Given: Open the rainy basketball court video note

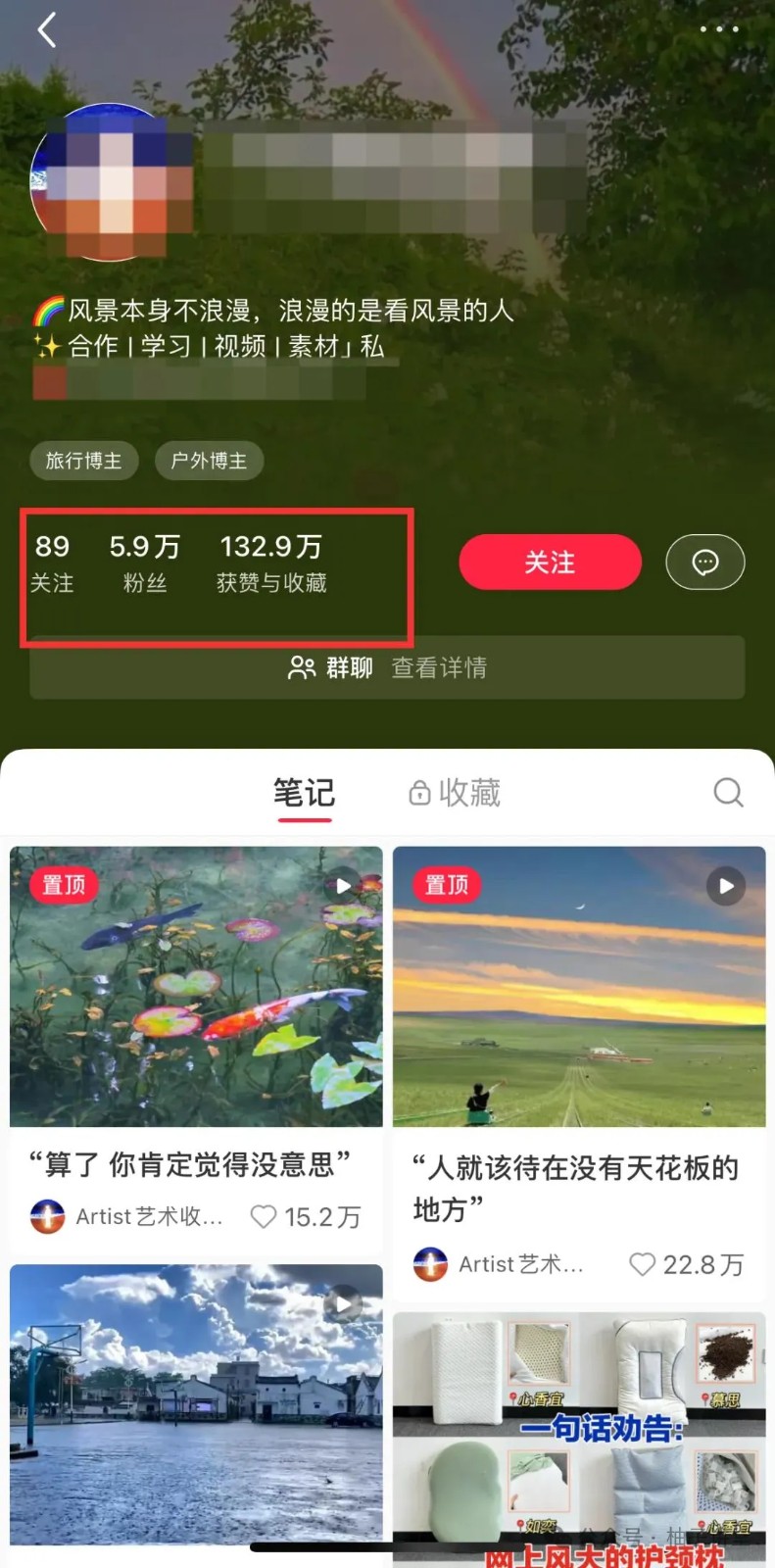Looking at the screenshot, I should 196,1401.
